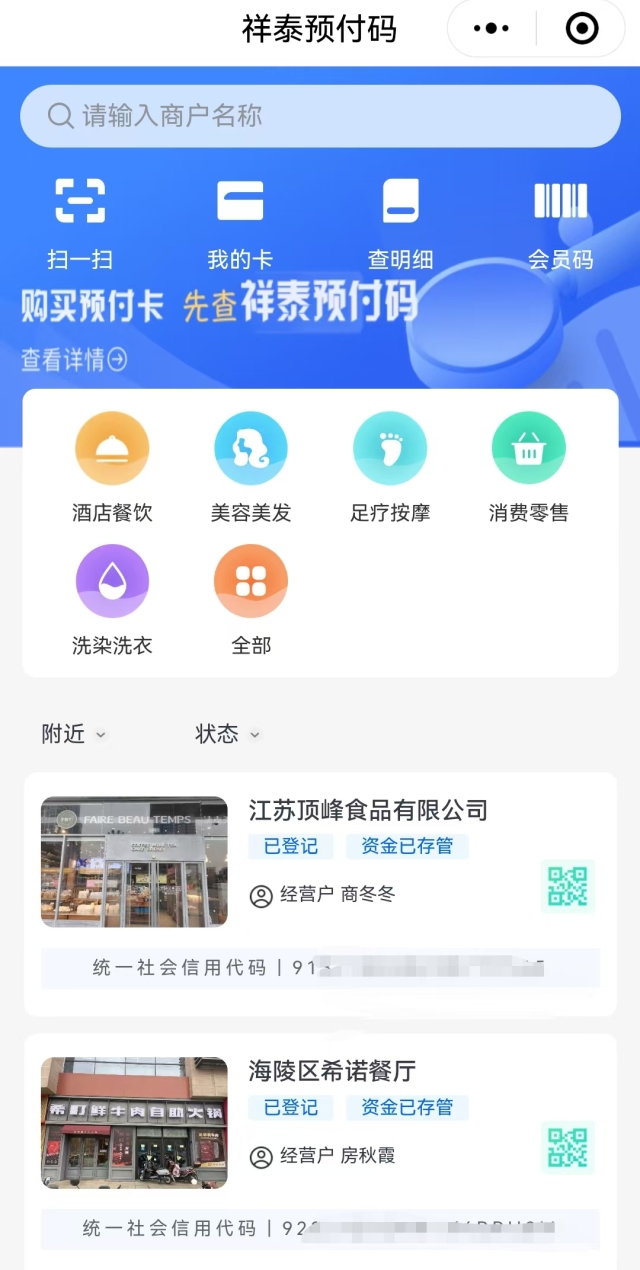Select the 足疗按摩 category

[390, 467]
